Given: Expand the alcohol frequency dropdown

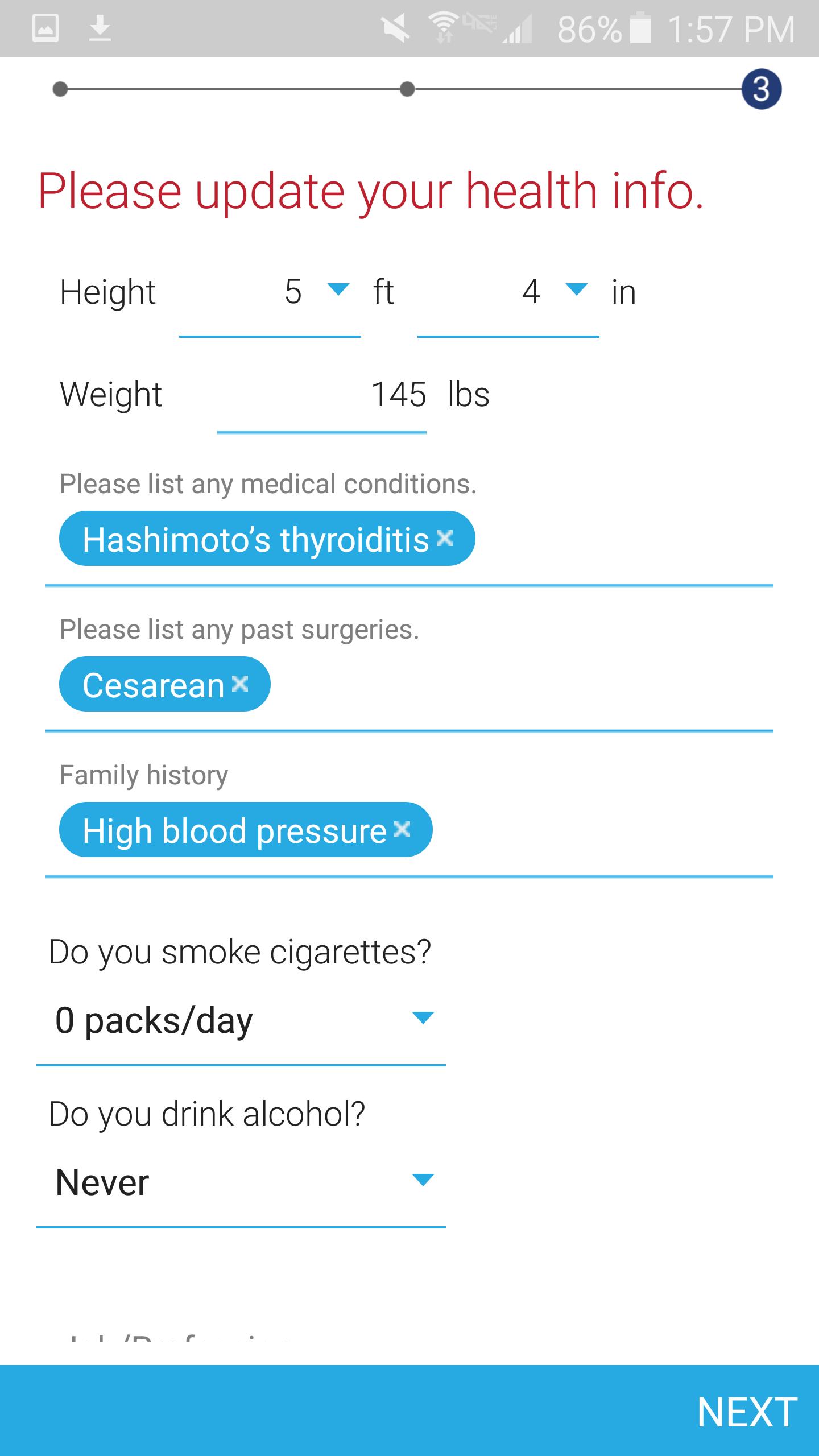Looking at the screenshot, I should (x=241, y=1183).
